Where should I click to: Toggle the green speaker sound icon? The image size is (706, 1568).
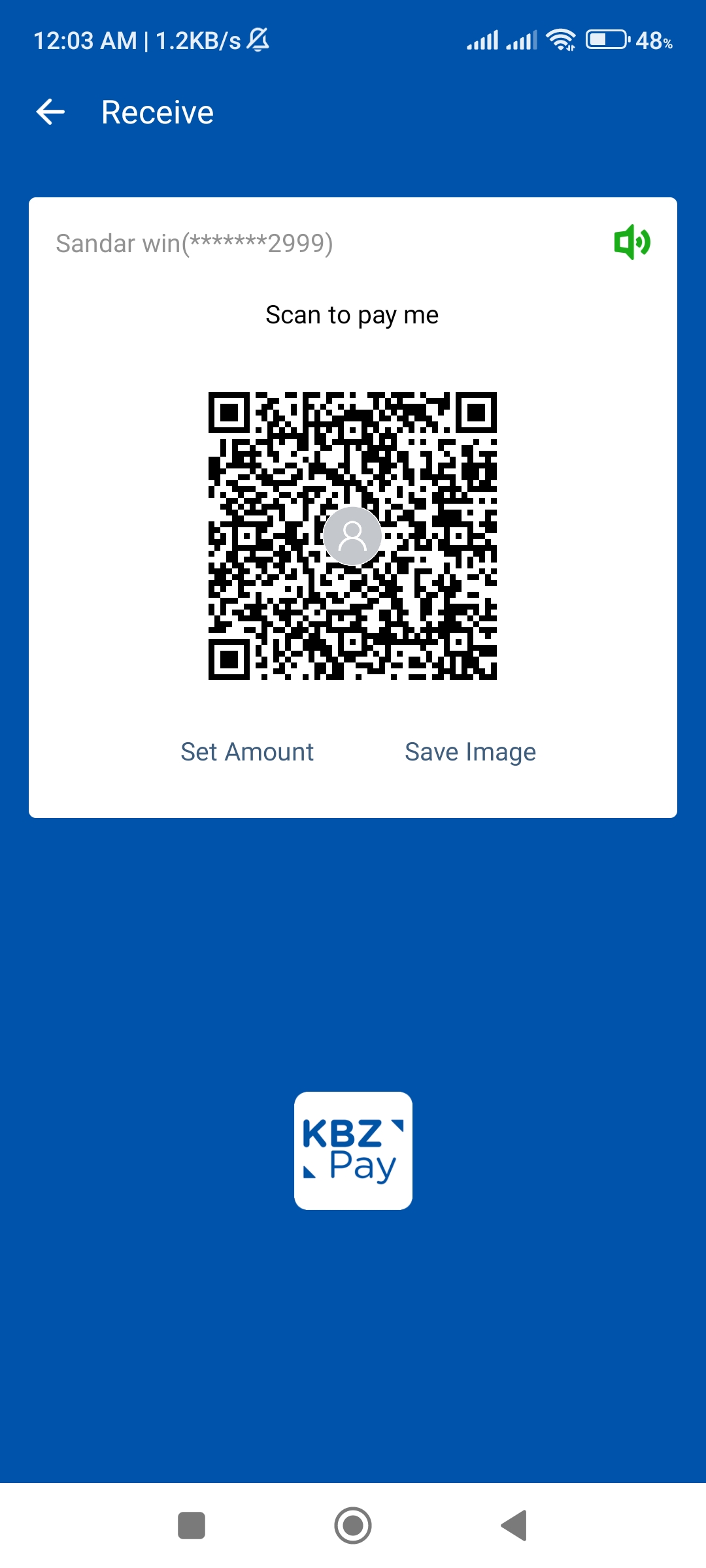pos(631,242)
